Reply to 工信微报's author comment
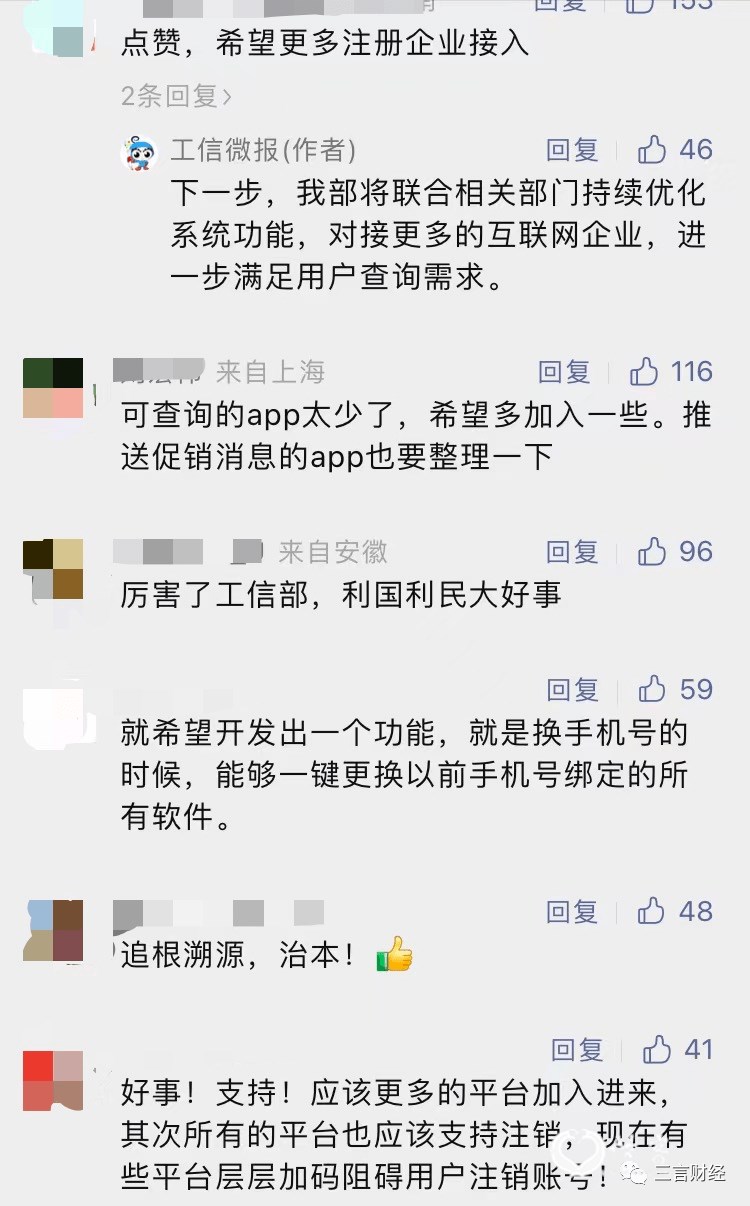This screenshot has height=1206, width=750. (x=572, y=150)
